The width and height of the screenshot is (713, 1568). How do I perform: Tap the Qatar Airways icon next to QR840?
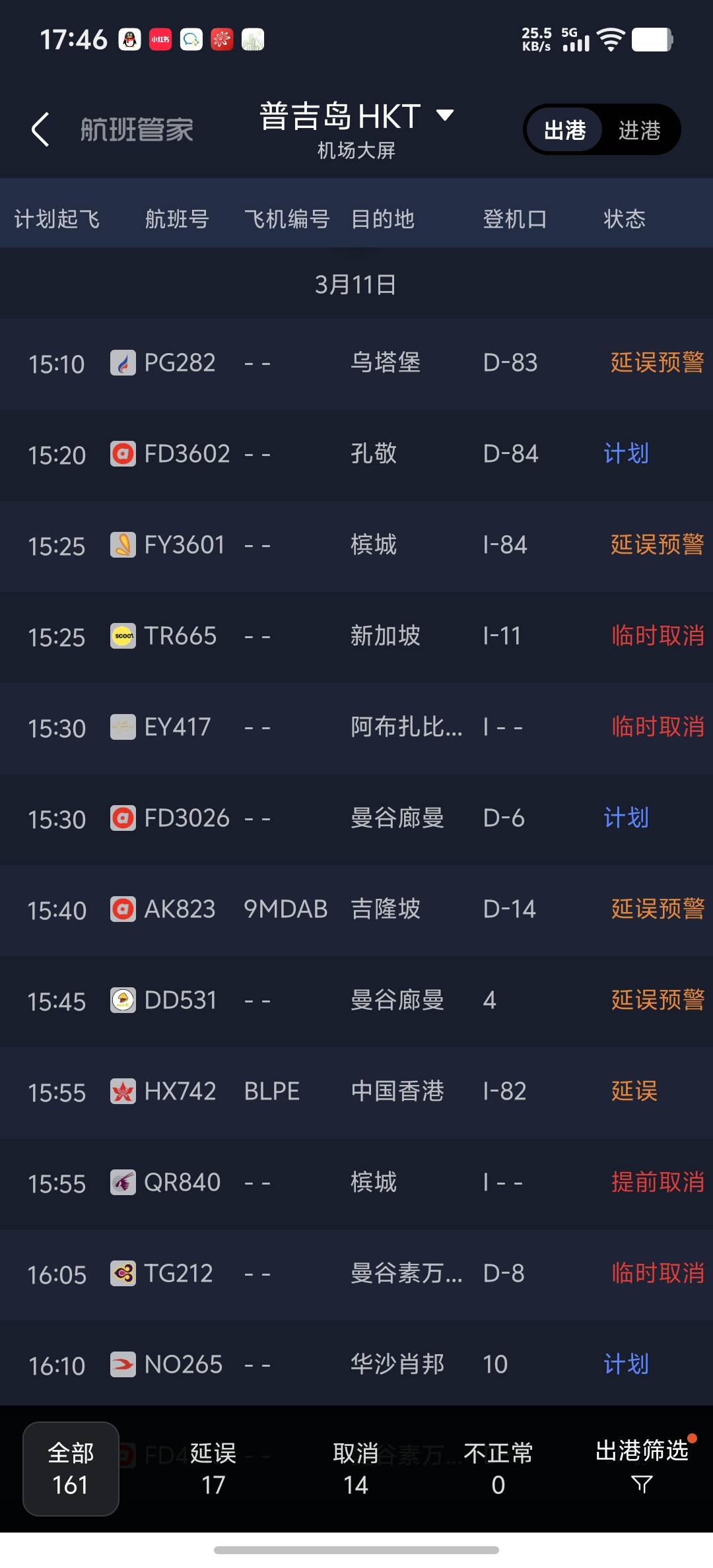[x=122, y=1183]
